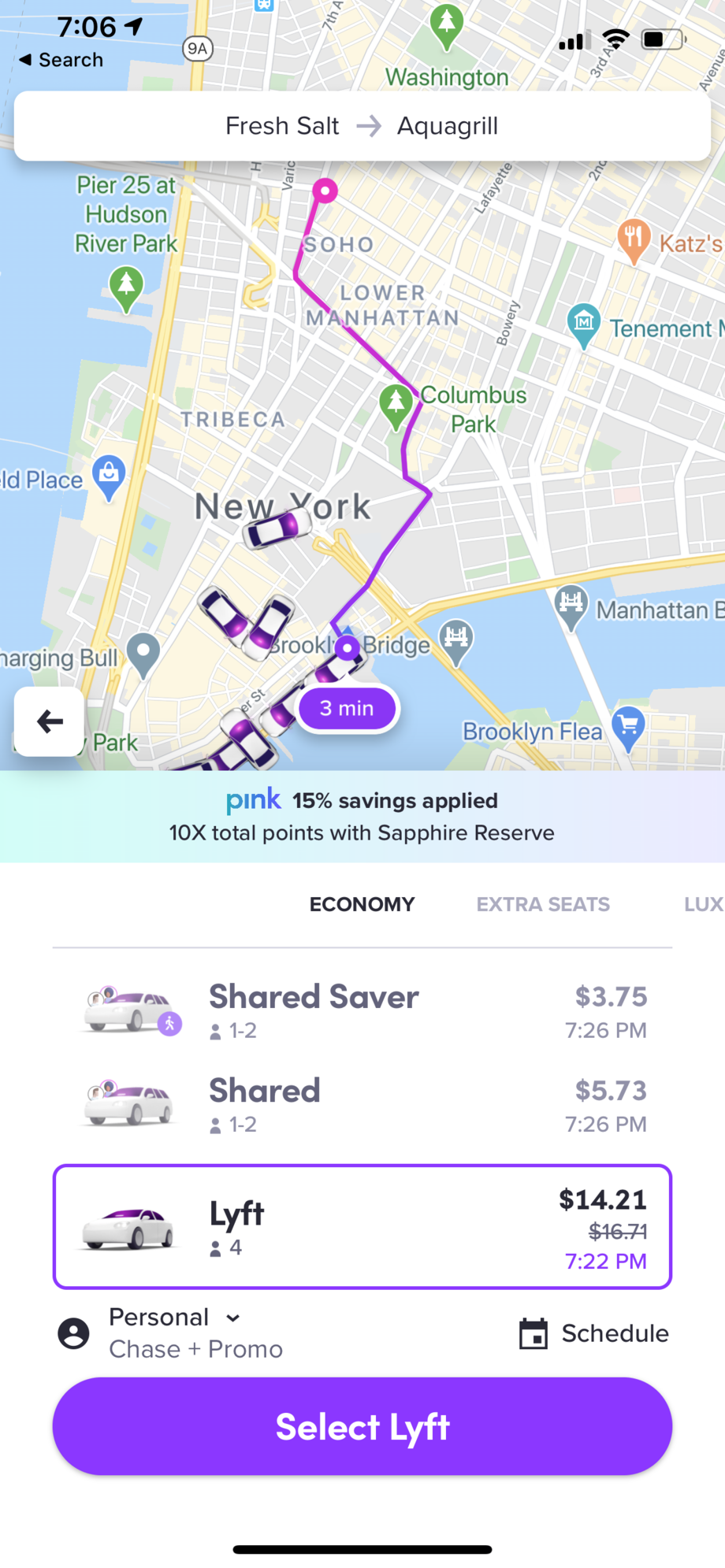725x1568 pixels.
Task: Choose the Shared ride for $5.73
Action: point(362,1104)
